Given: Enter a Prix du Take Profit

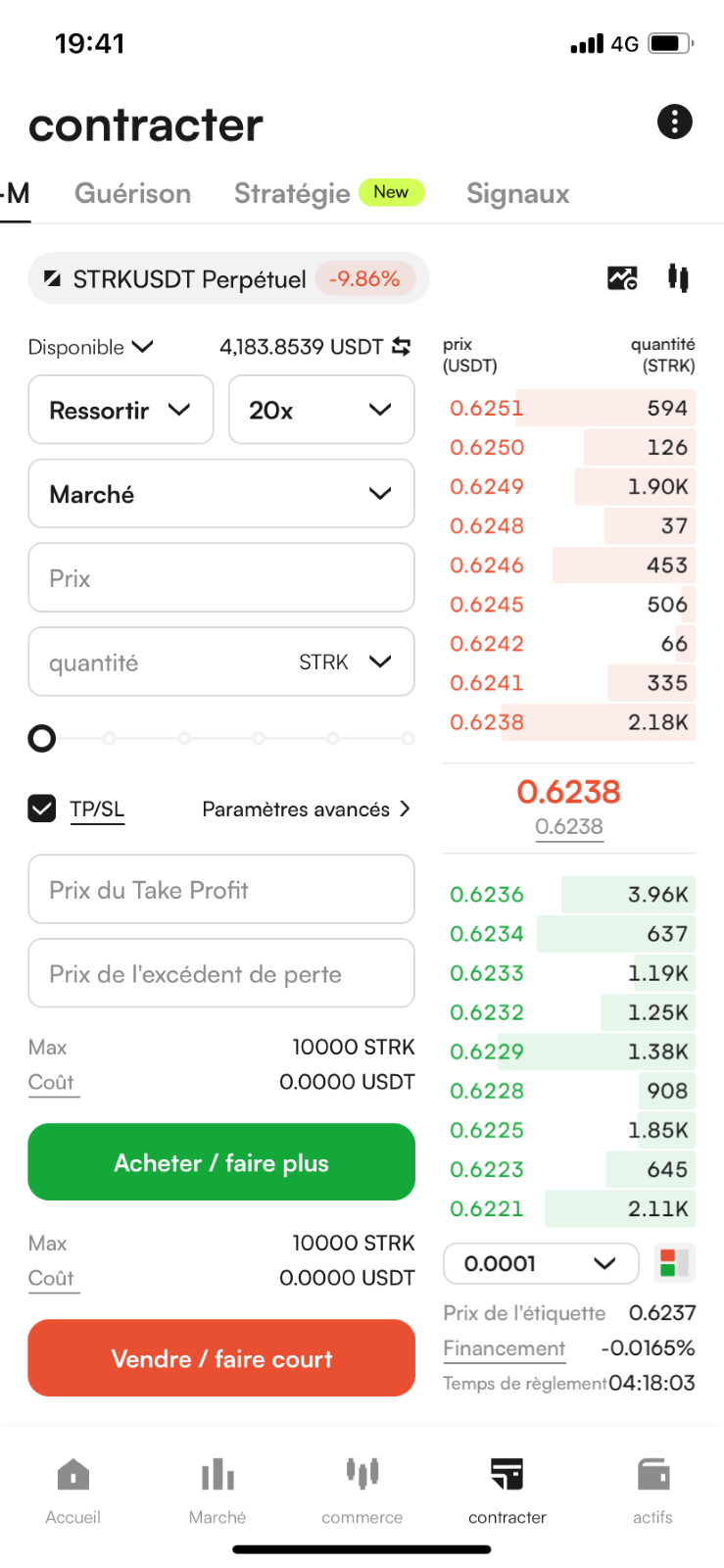Looking at the screenshot, I should (221, 889).
